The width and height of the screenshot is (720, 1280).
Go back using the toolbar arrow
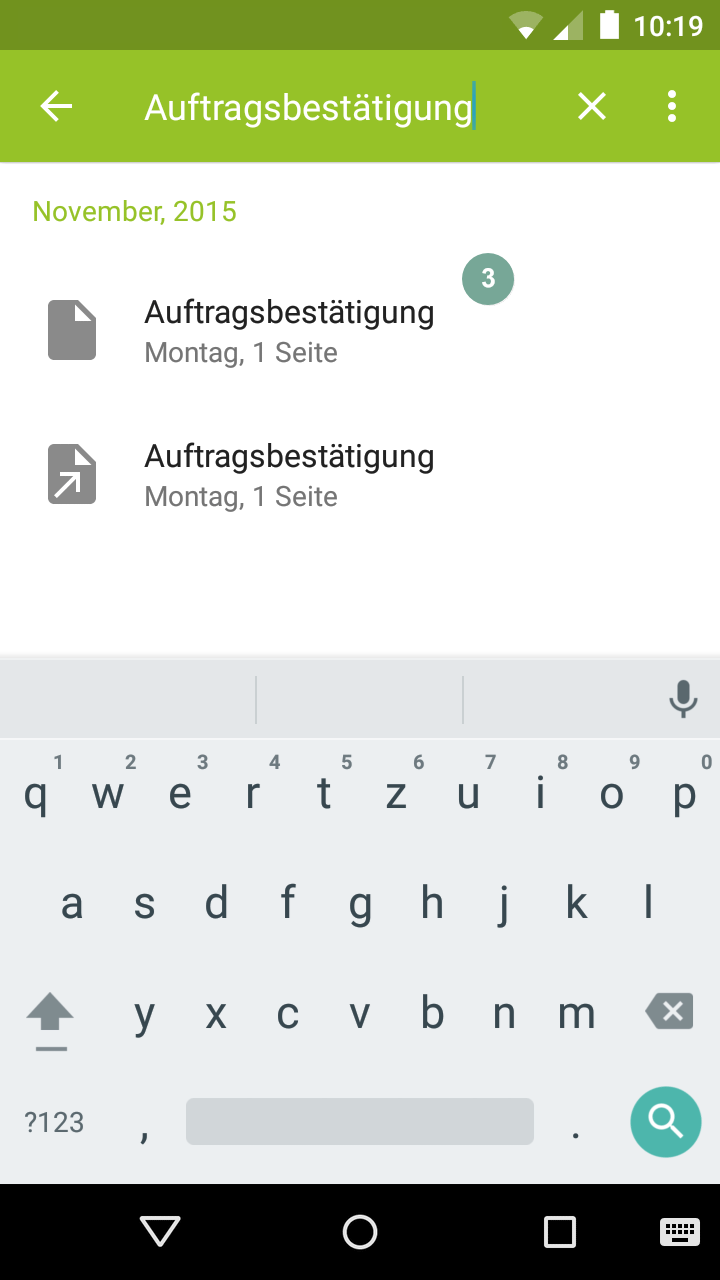[x=56, y=106]
